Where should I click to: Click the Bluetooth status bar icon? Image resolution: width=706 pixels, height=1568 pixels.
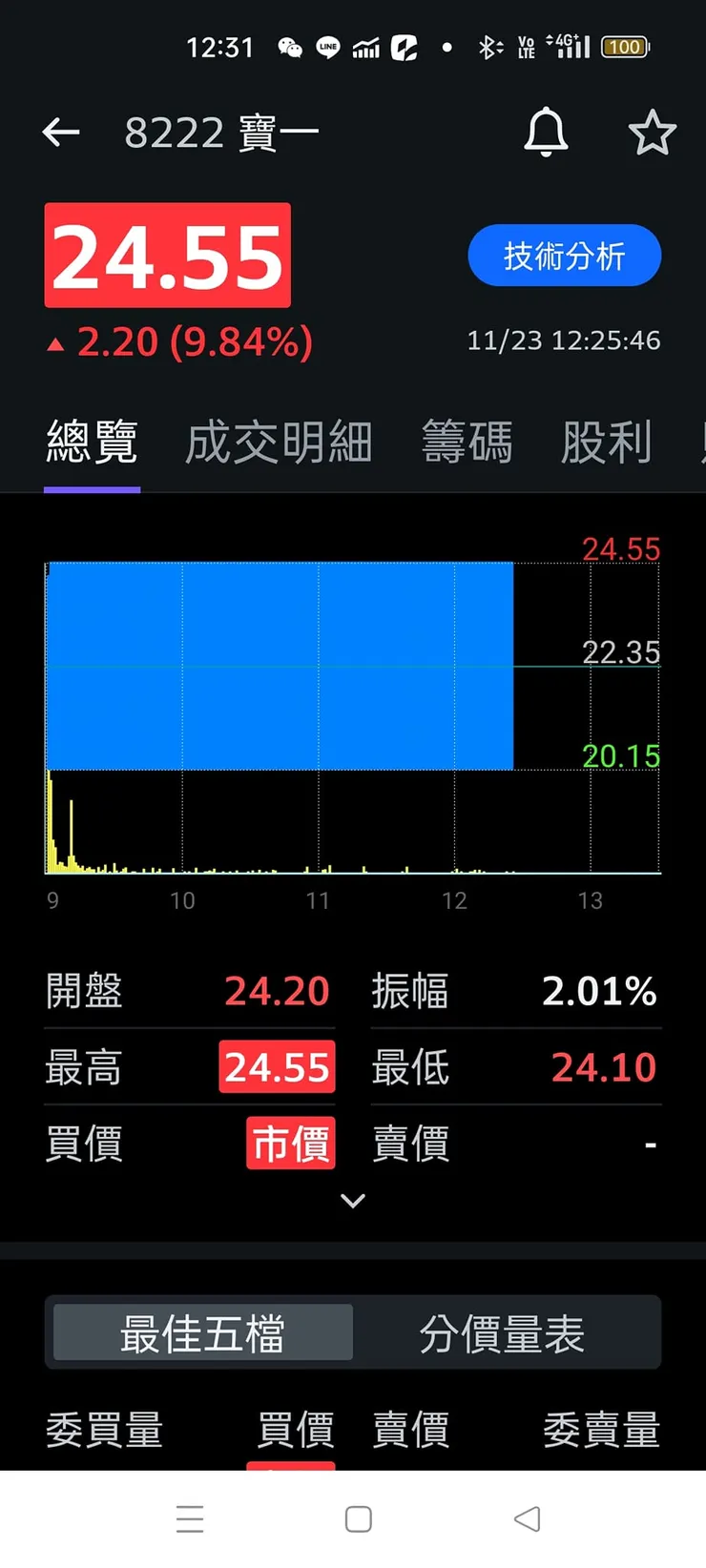pyautogui.click(x=491, y=47)
